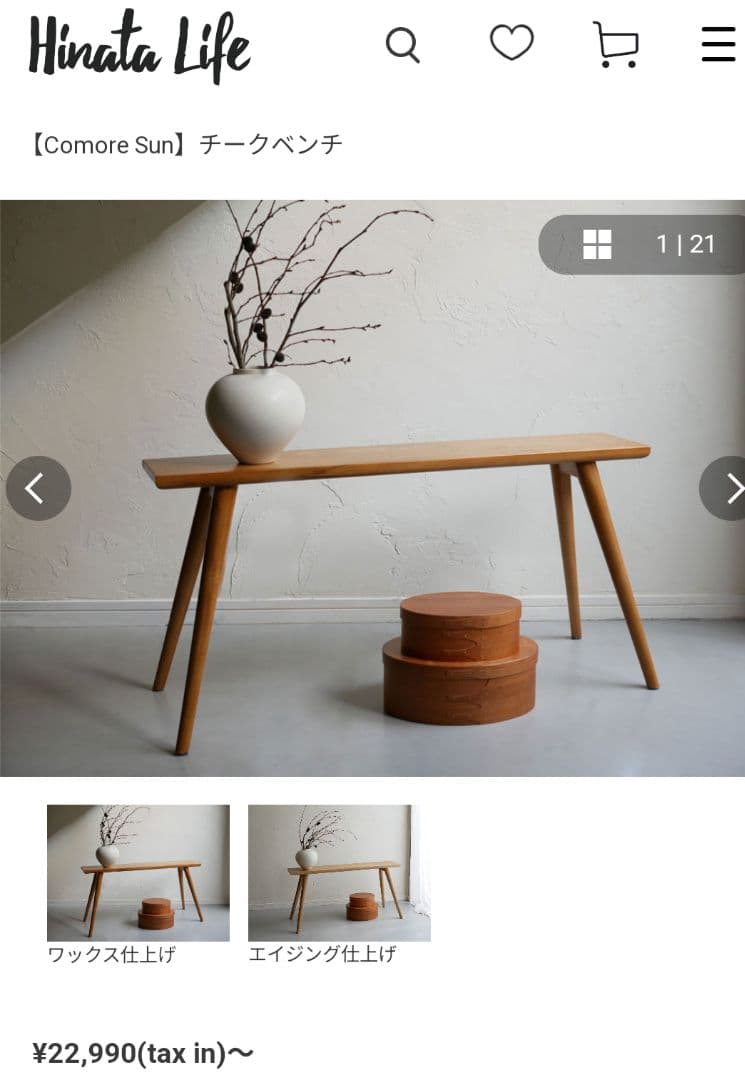Select エイジング仕上げ thumbnail

point(339,873)
